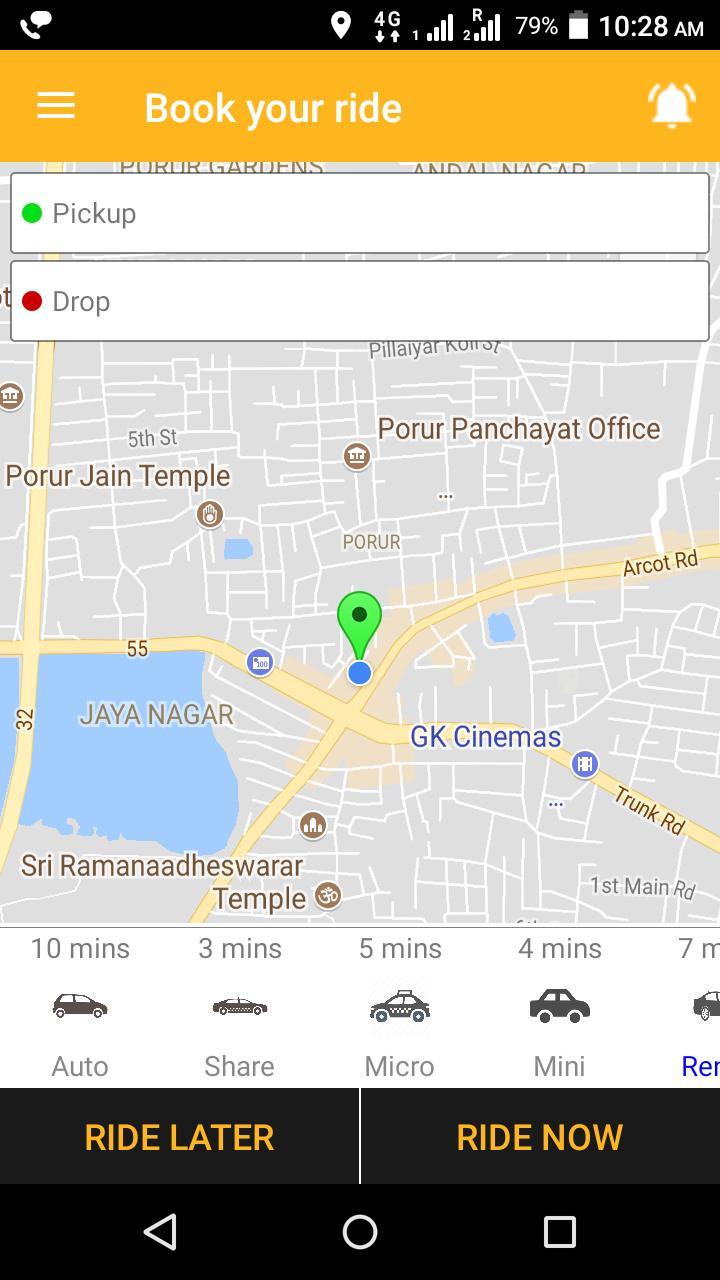Go back using the system back button
This screenshot has height=1280, width=720.
[x=160, y=1232]
